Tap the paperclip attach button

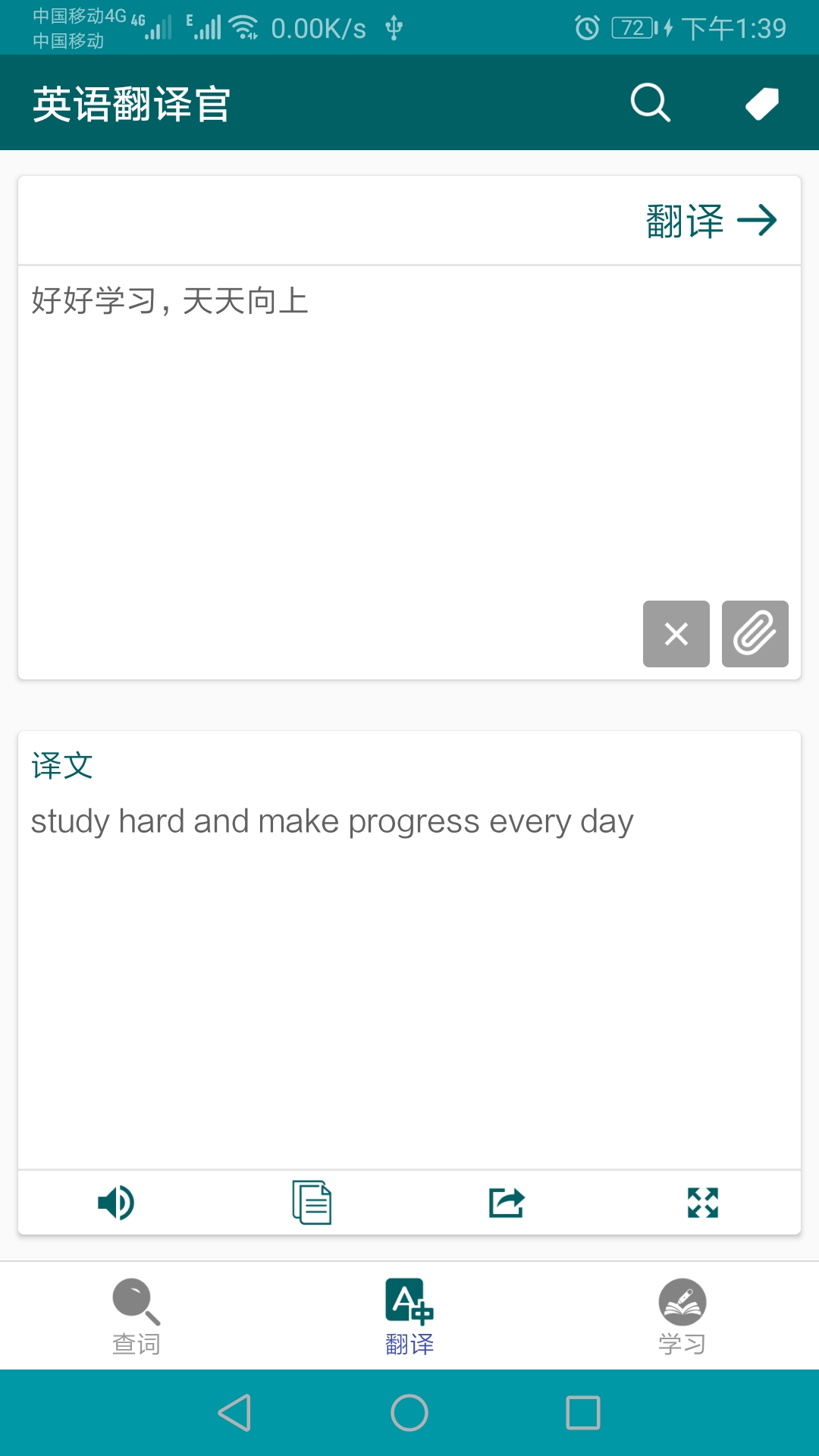pos(755,634)
